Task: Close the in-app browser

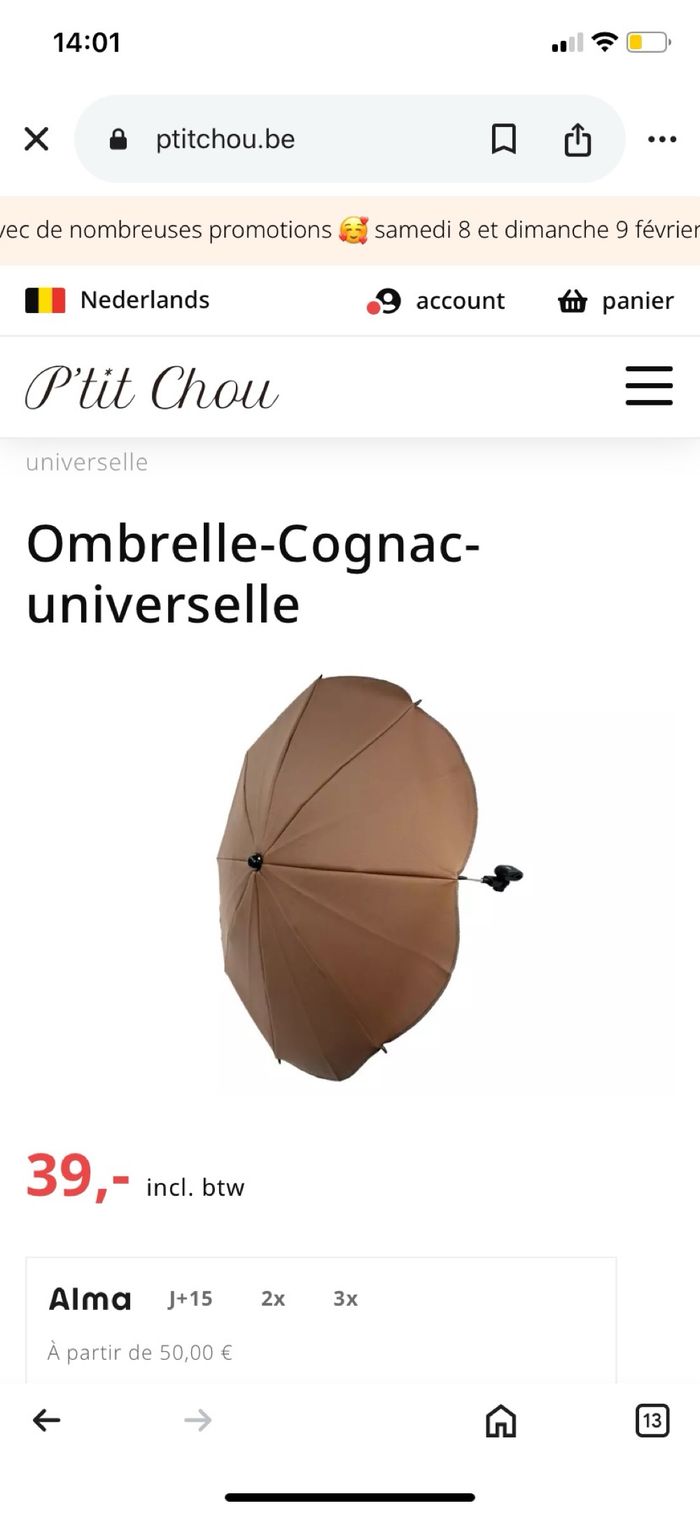Action: pos(36,139)
